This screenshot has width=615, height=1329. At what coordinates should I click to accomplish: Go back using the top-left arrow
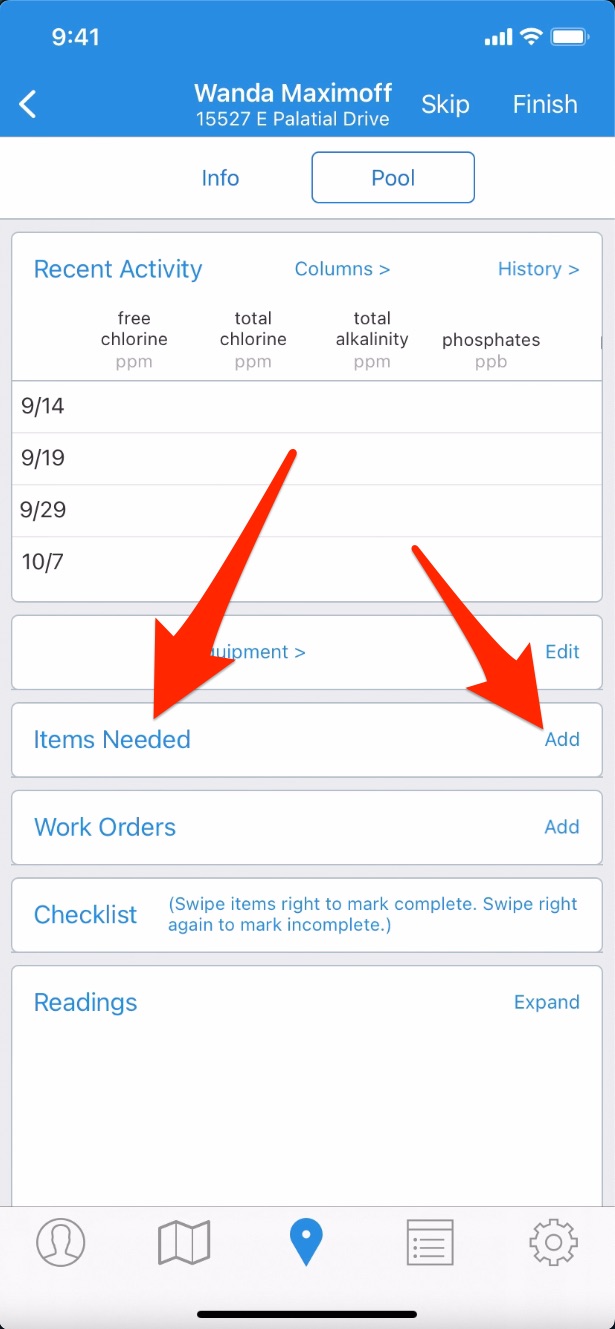click(28, 104)
